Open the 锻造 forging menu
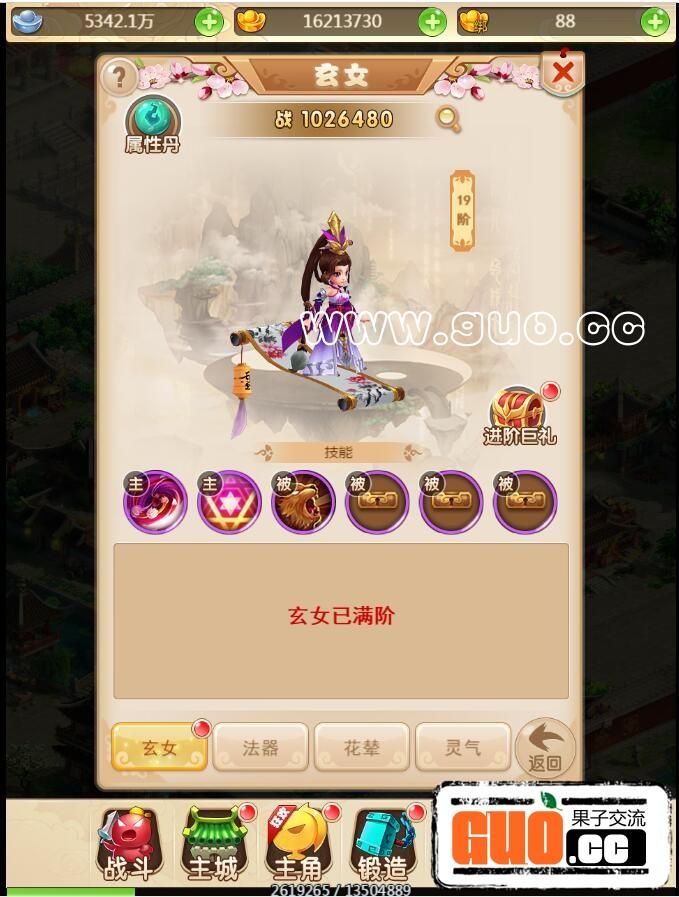Image resolution: width=679 pixels, height=897 pixels. point(381,844)
